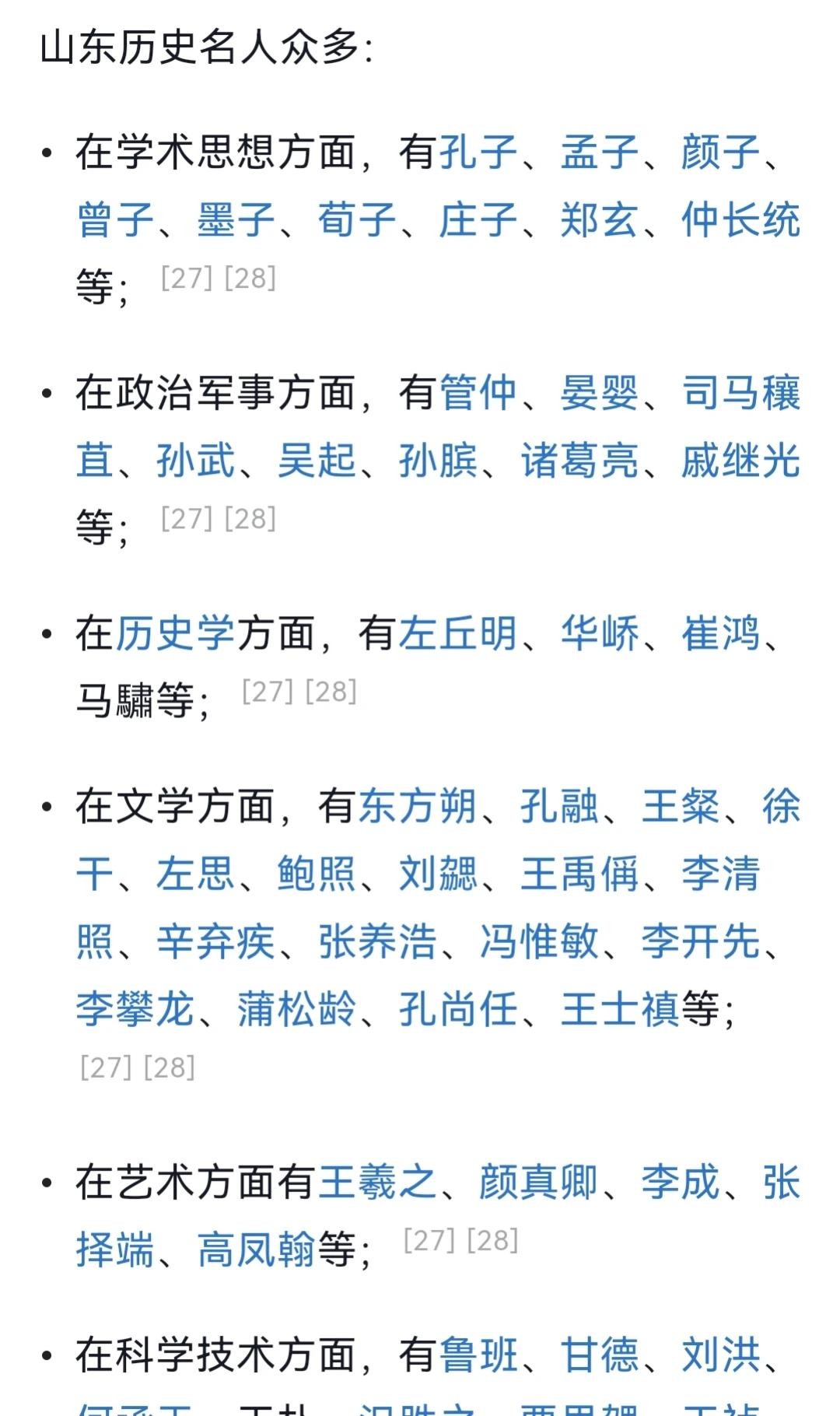Tap the 鲁班 link
The width and height of the screenshot is (840, 1416).
pos(478,1355)
